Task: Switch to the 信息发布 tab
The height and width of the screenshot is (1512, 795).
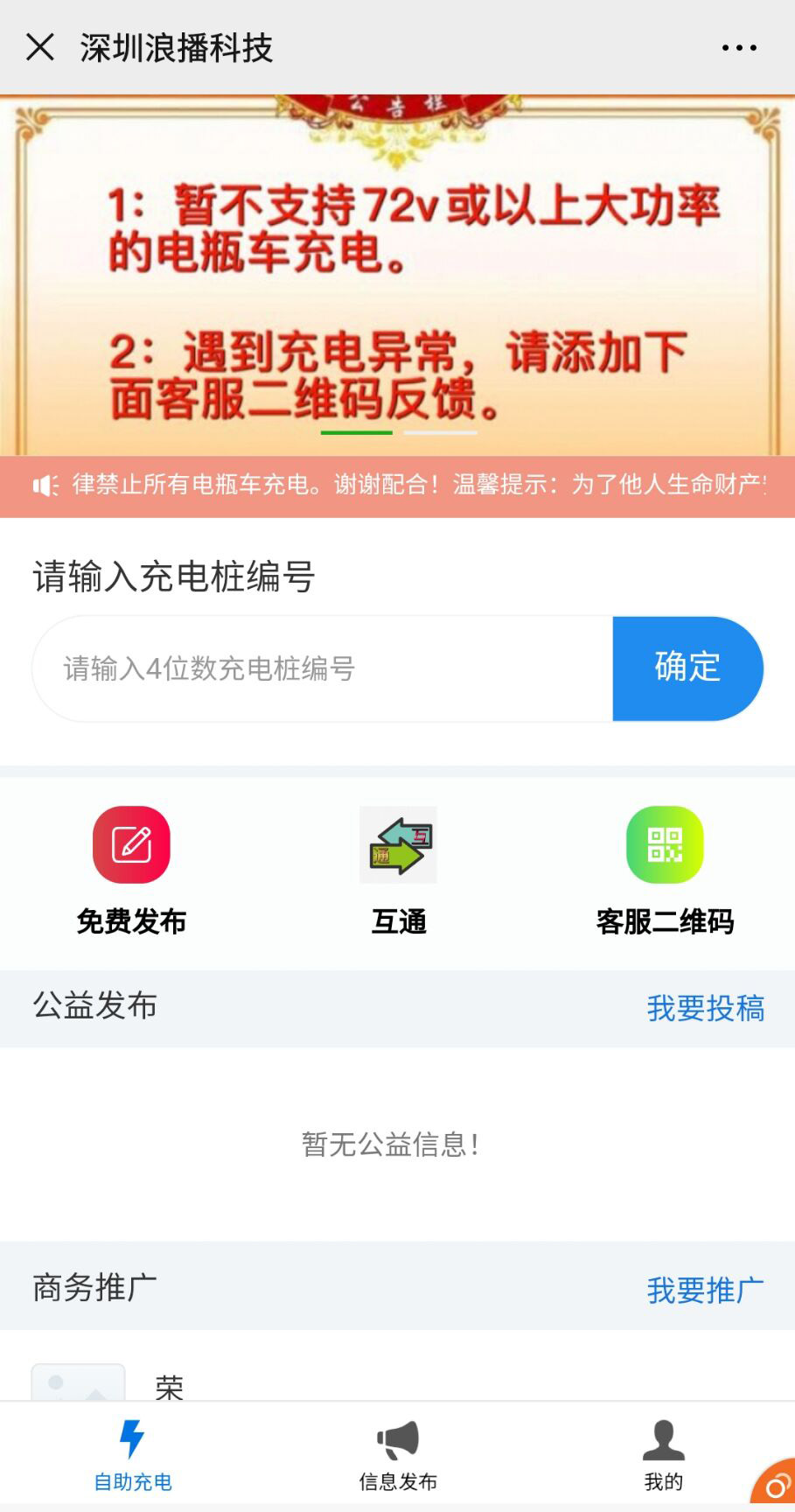Action: pyautogui.click(x=398, y=1456)
